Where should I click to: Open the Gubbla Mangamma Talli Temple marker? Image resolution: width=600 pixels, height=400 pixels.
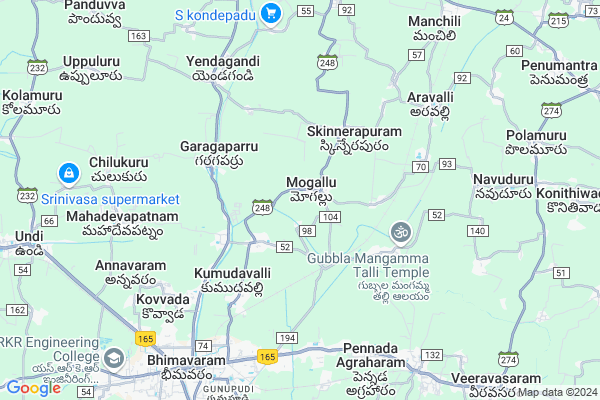pyautogui.click(x=401, y=234)
